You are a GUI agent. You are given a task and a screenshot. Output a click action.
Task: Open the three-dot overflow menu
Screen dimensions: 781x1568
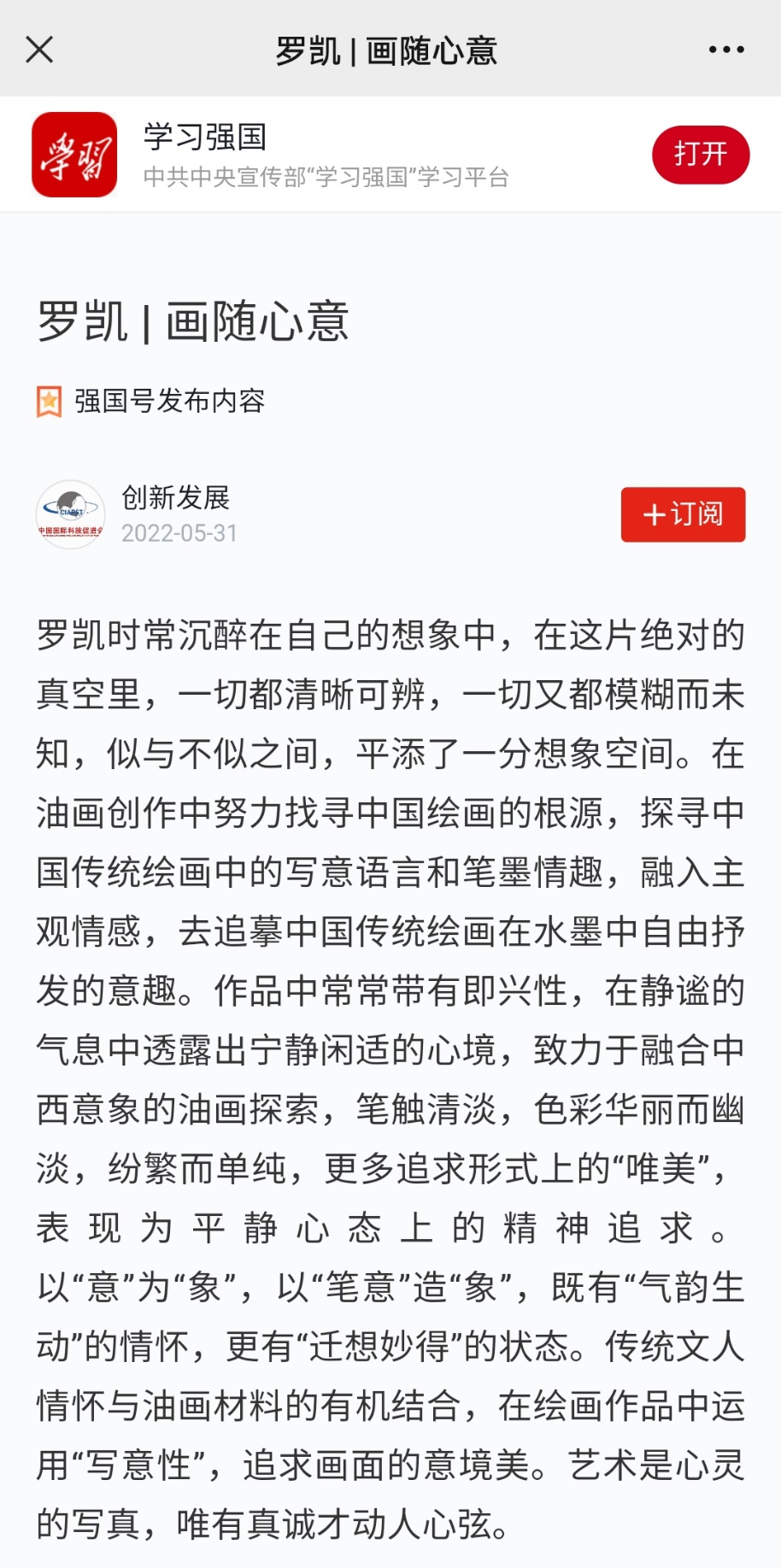tap(726, 50)
